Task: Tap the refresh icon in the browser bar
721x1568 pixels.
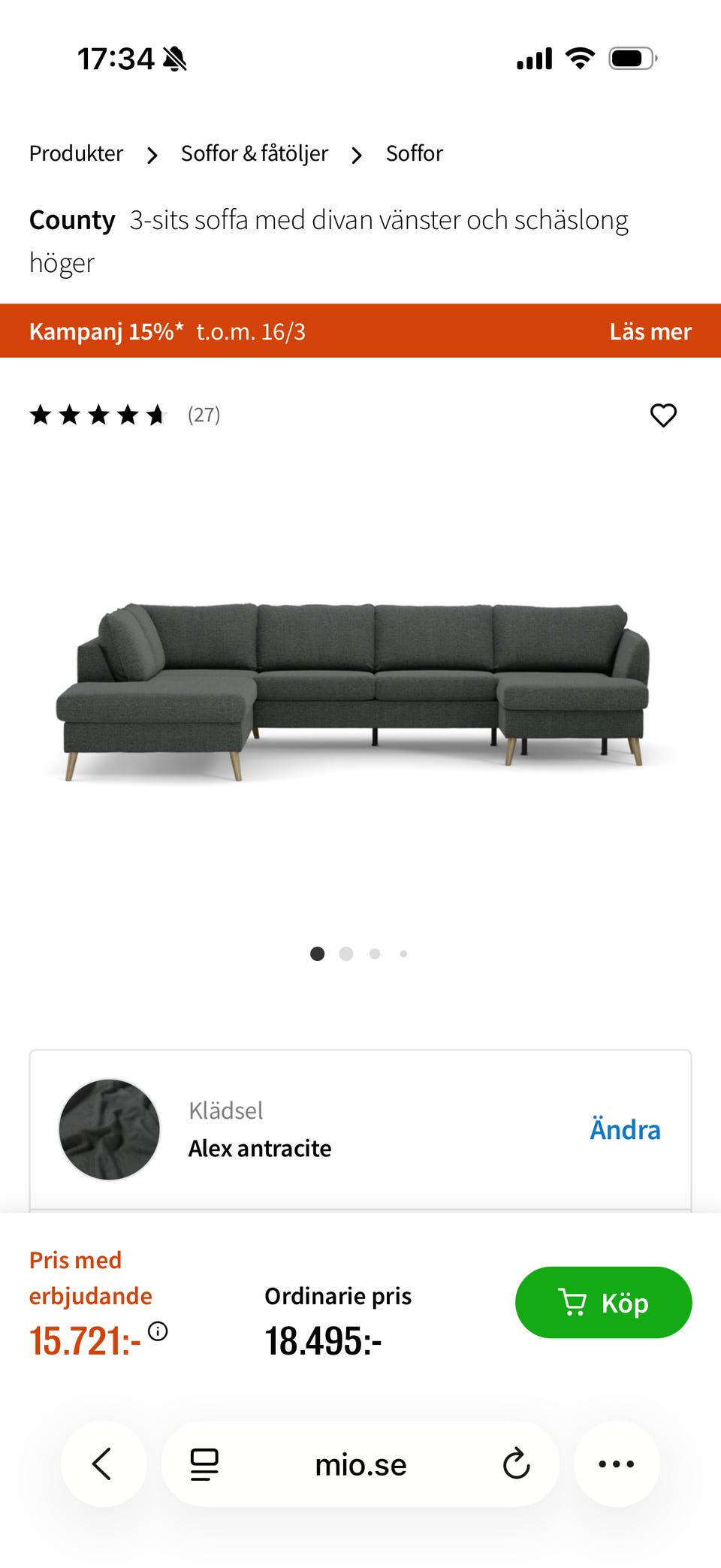Action: [515, 1464]
